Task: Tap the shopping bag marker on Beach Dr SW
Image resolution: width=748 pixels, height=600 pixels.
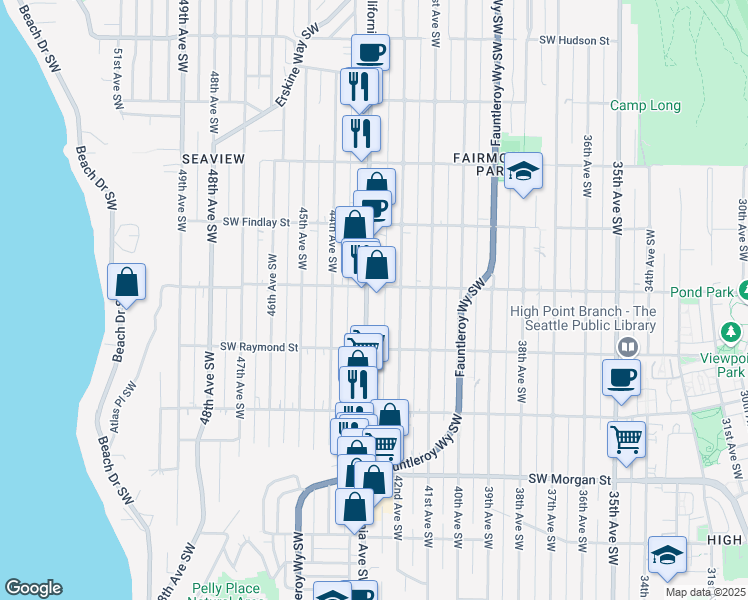Action: click(126, 283)
